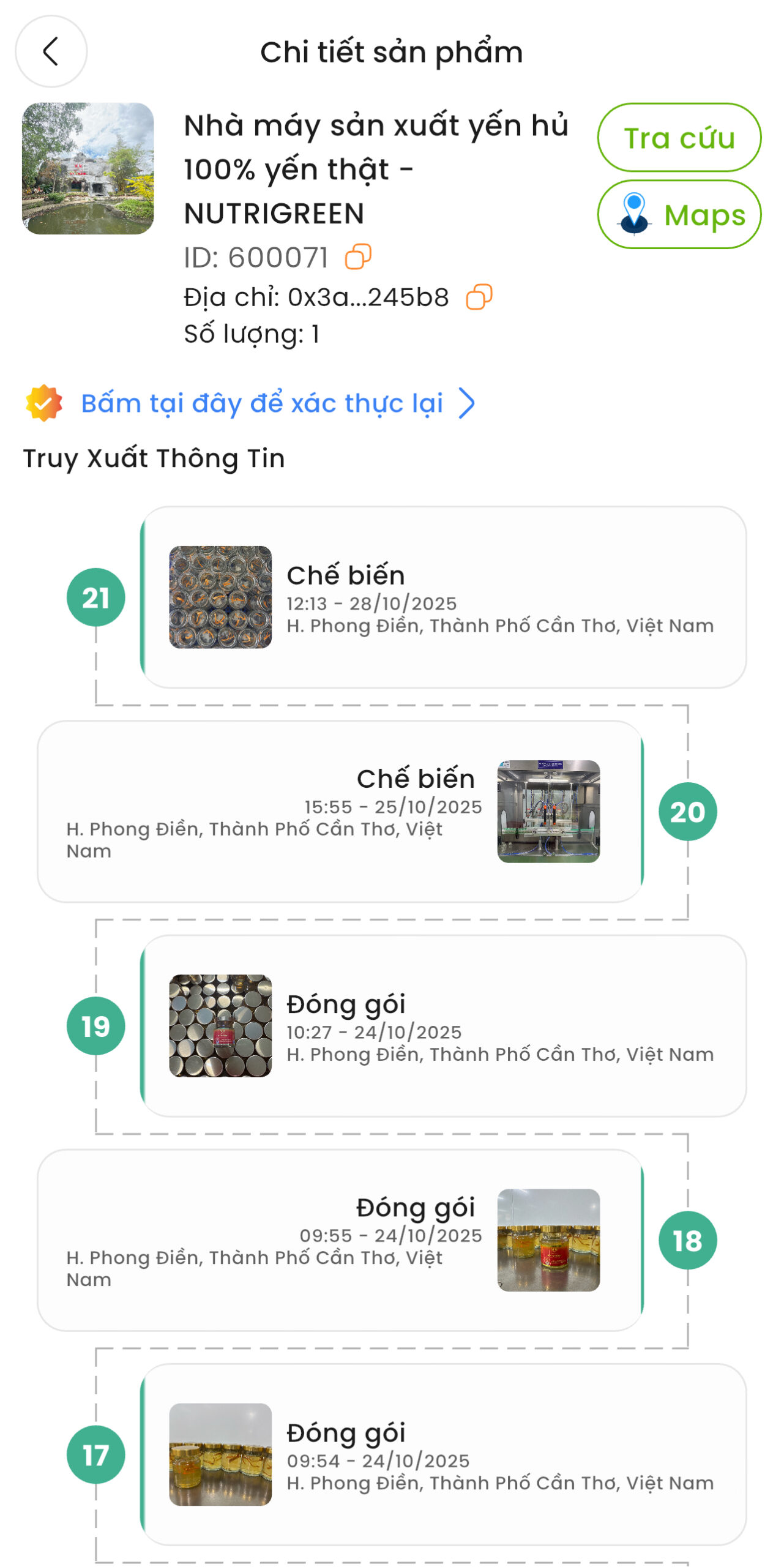Open the Chế biến step from 12:13 28/10/2025

(443, 597)
